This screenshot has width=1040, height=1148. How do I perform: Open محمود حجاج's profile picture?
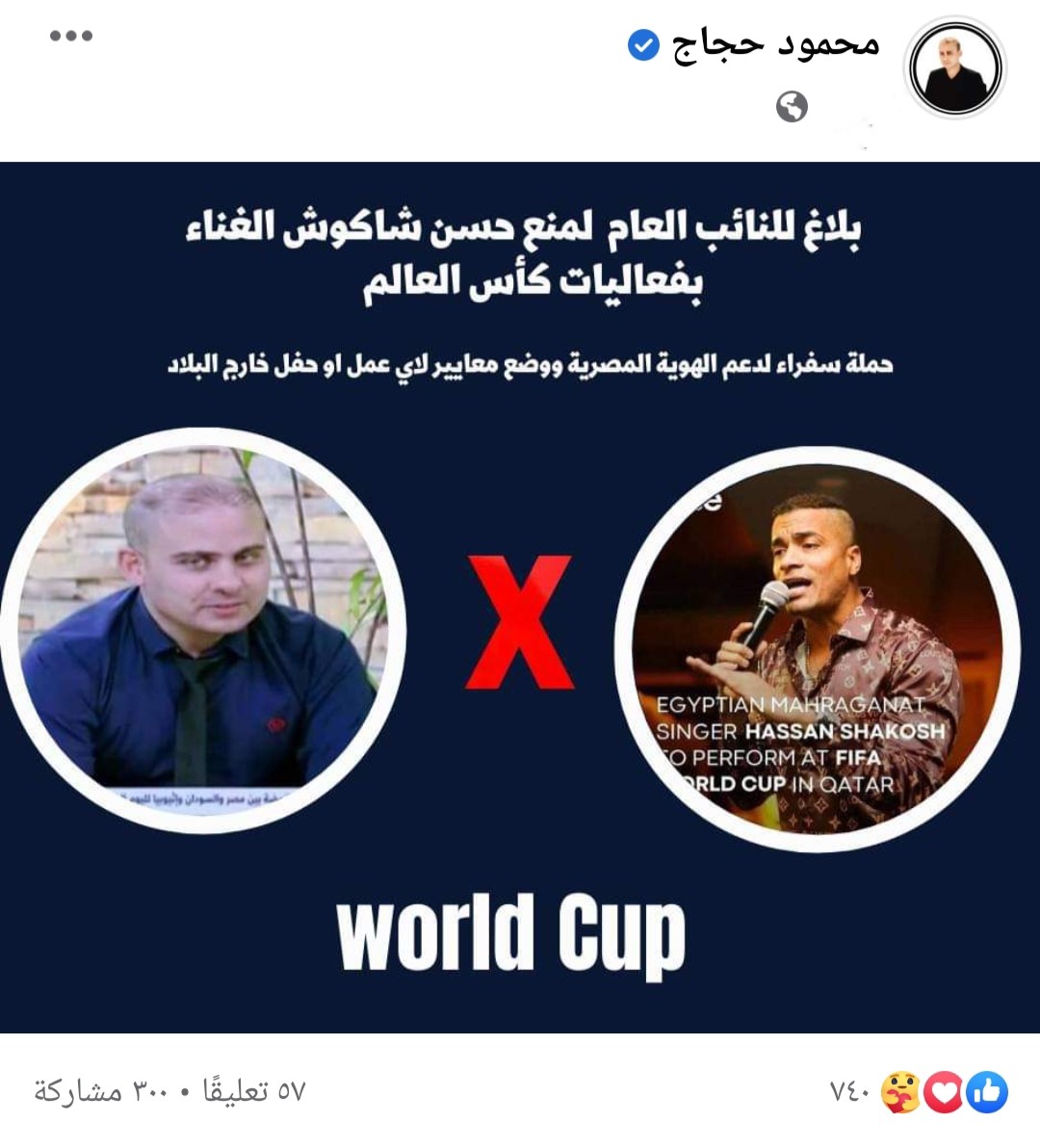pyautogui.click(x=955, y=69)
